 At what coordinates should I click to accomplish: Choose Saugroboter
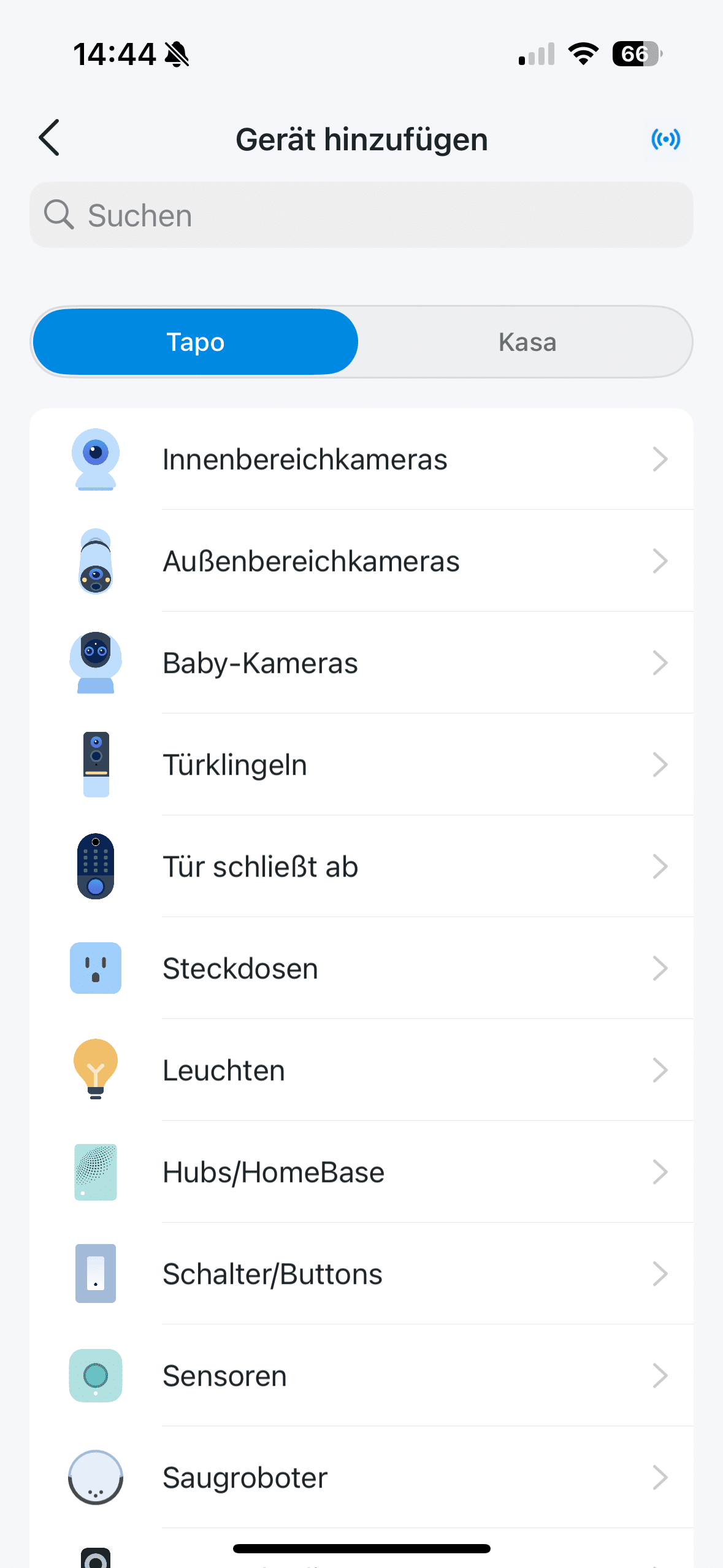point(361,1478)
